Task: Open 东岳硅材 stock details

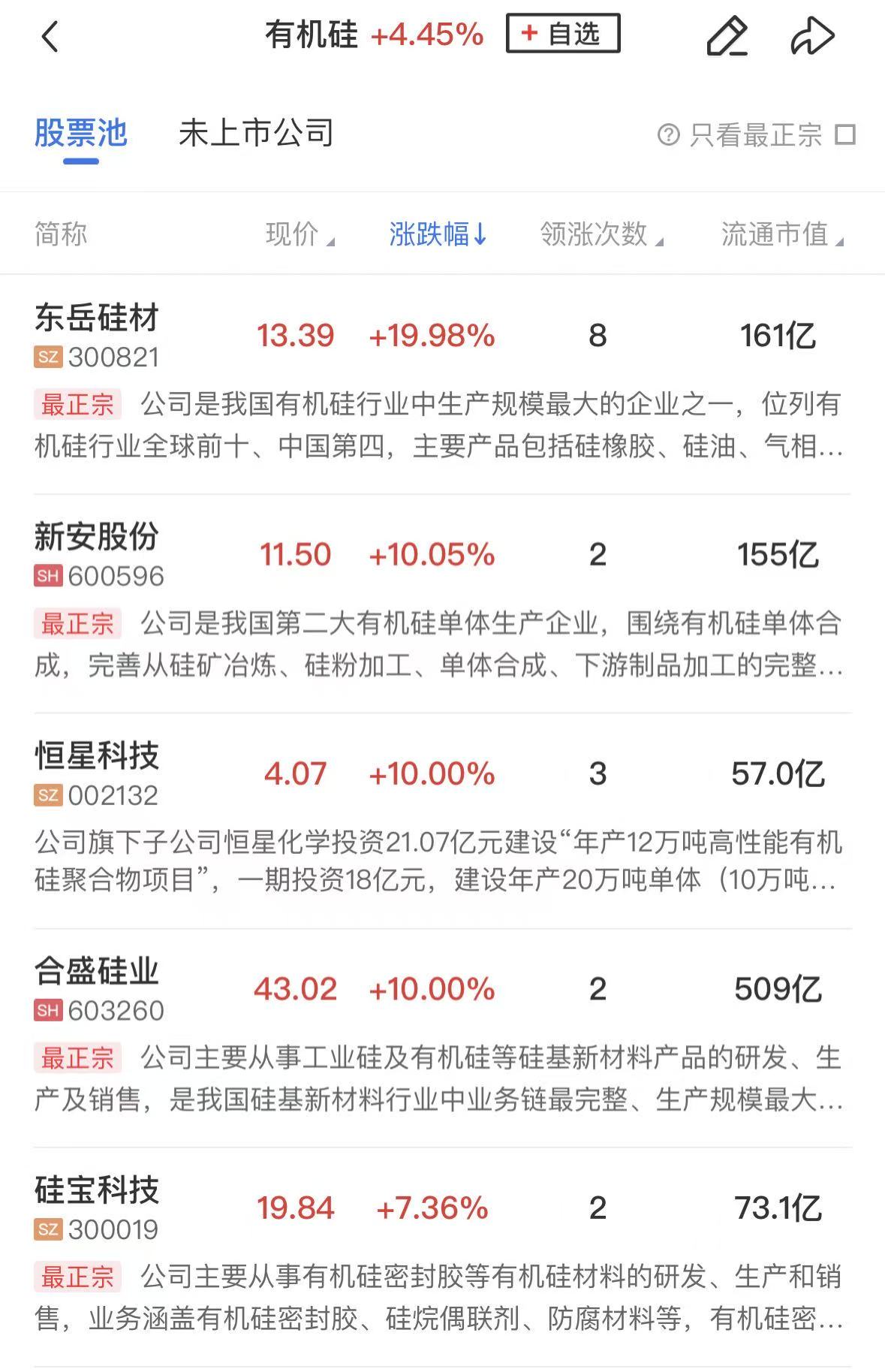Action: click(x=97, y=334)
